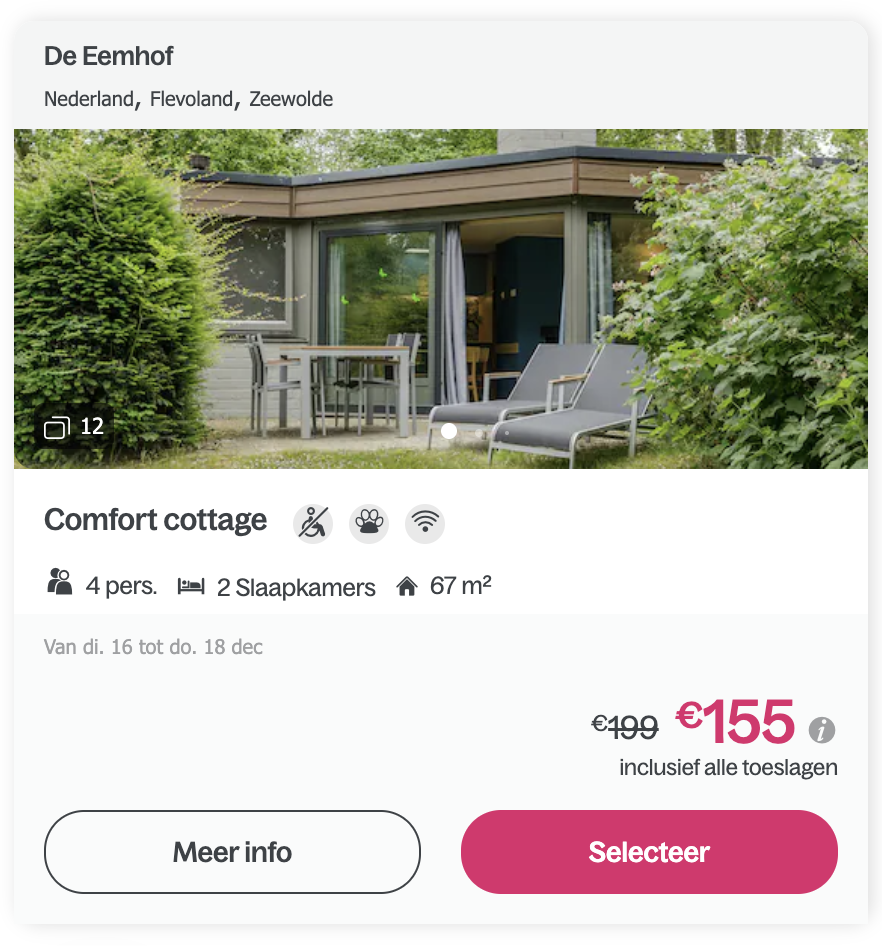Click the Comfort cottage title

pyautogui.click(x=155, y=521)
